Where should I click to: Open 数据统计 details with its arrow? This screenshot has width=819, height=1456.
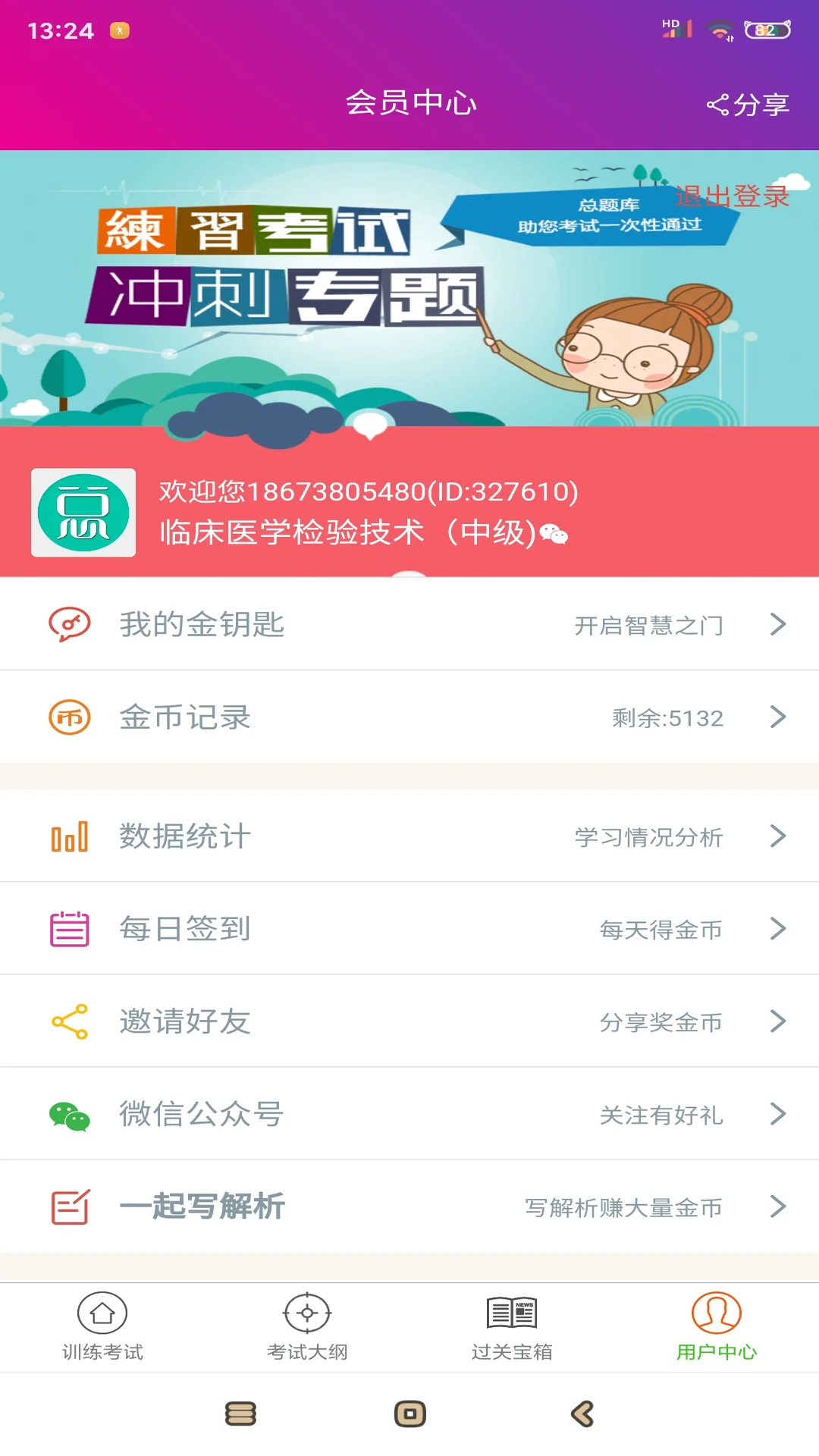tap(778, 836)
